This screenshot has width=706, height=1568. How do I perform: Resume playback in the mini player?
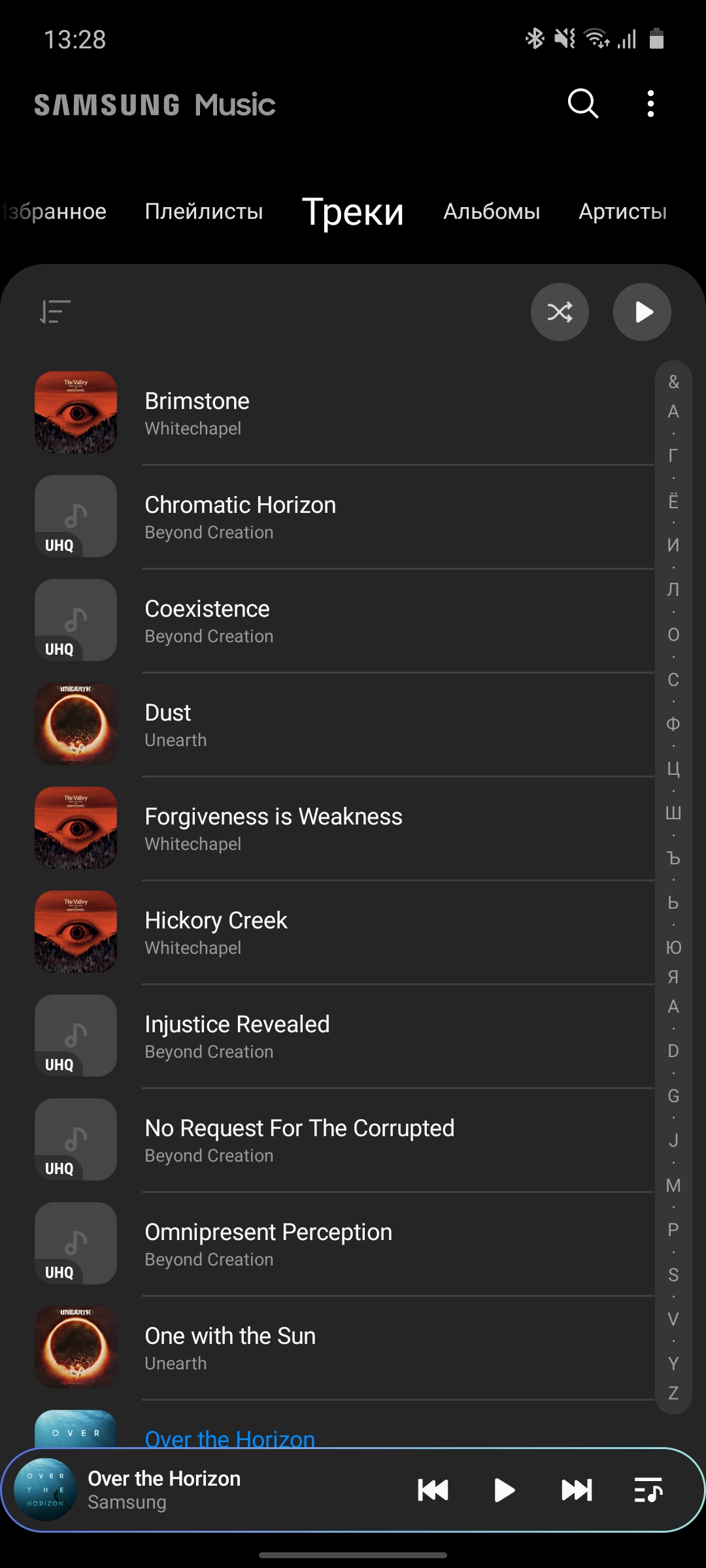[504, 1490]
